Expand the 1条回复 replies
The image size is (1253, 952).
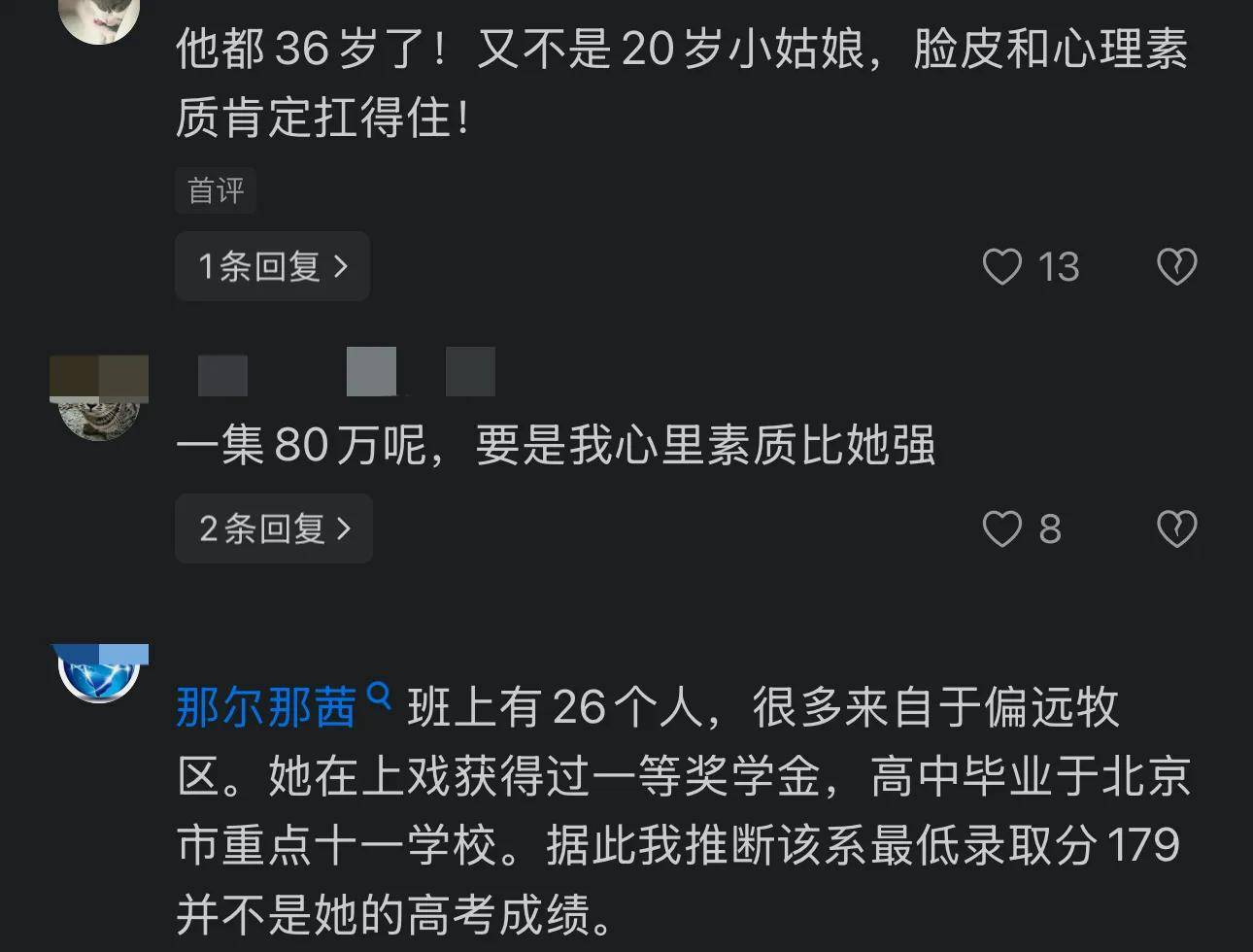(272, 266)
